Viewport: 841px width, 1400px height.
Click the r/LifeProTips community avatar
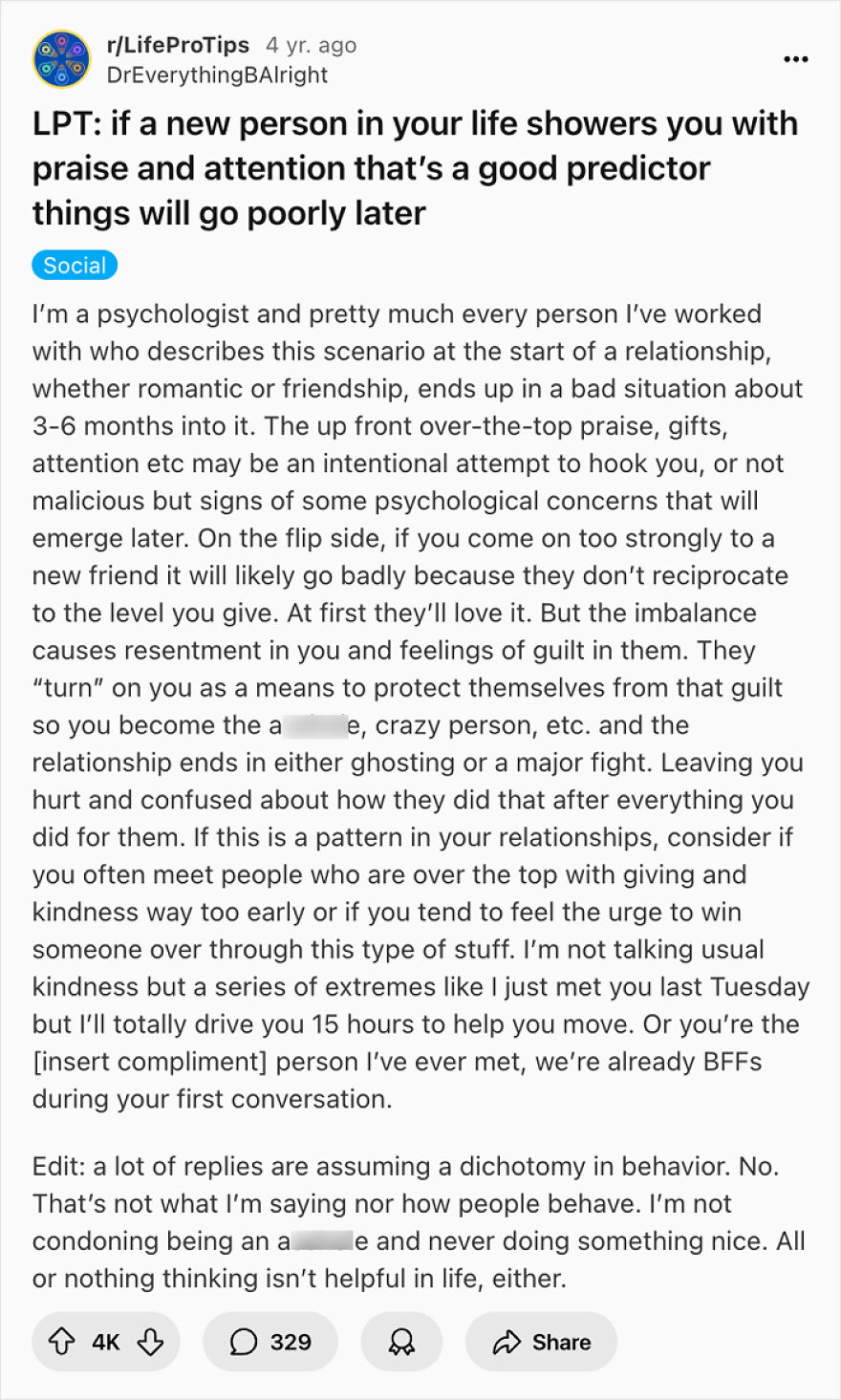pos(61,59)
